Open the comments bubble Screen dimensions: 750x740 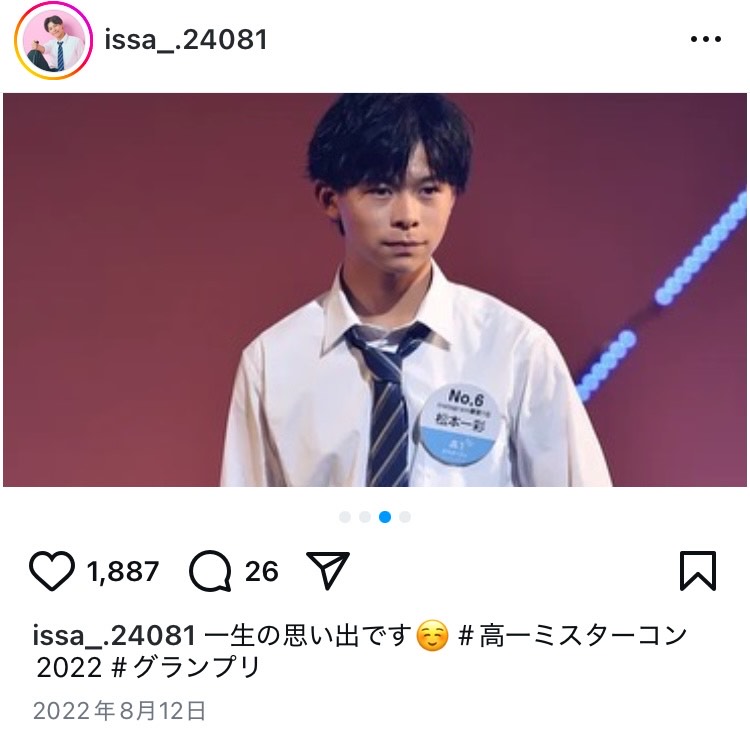tap(210, 571)
